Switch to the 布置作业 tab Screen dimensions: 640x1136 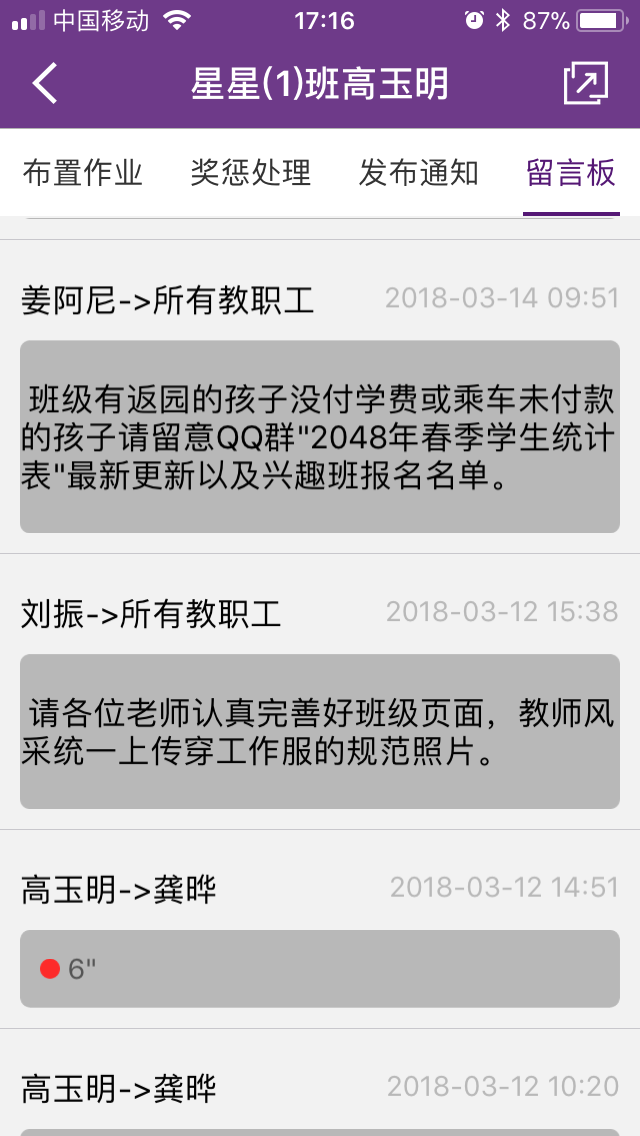coord(83,173)
